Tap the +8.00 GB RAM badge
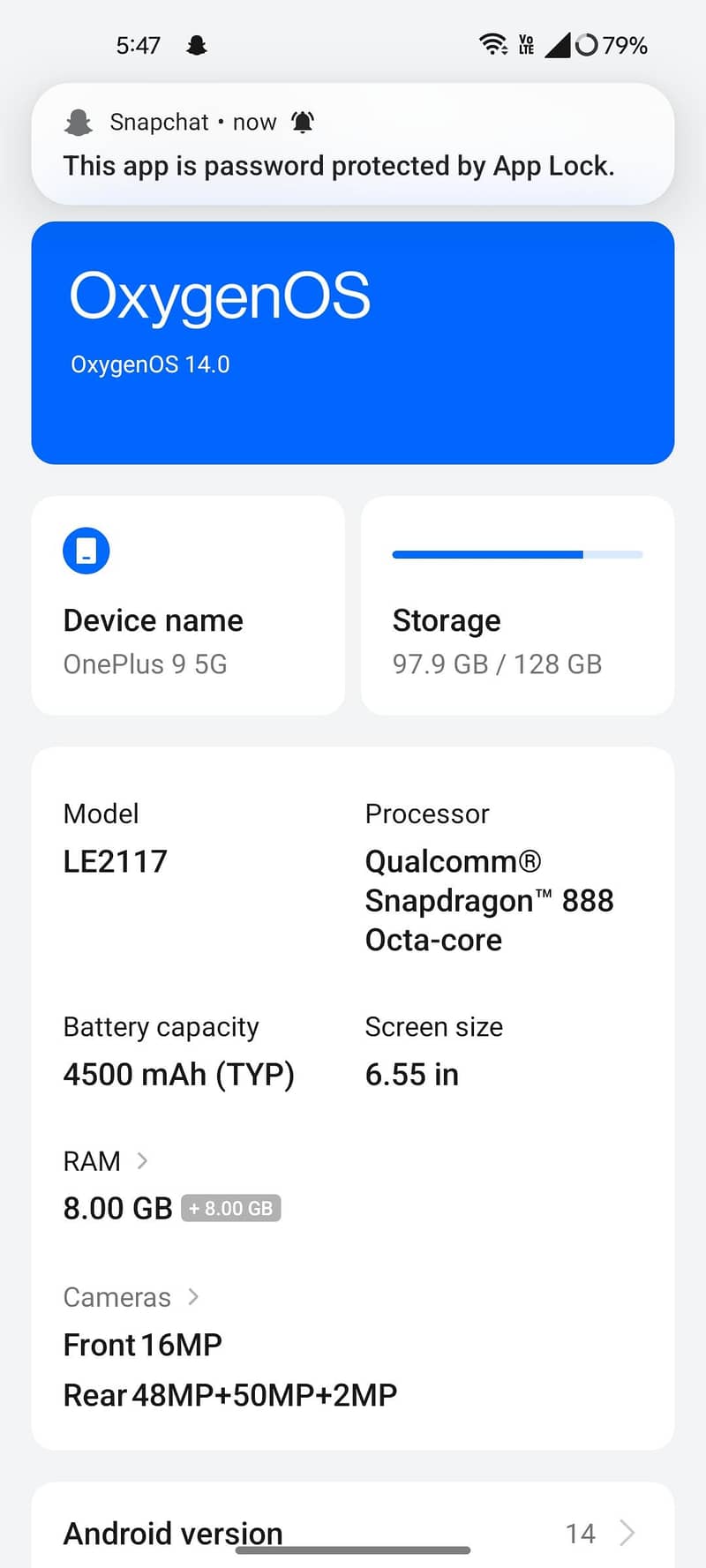Screen dimensions: 706x1568 pos(231,1208)
